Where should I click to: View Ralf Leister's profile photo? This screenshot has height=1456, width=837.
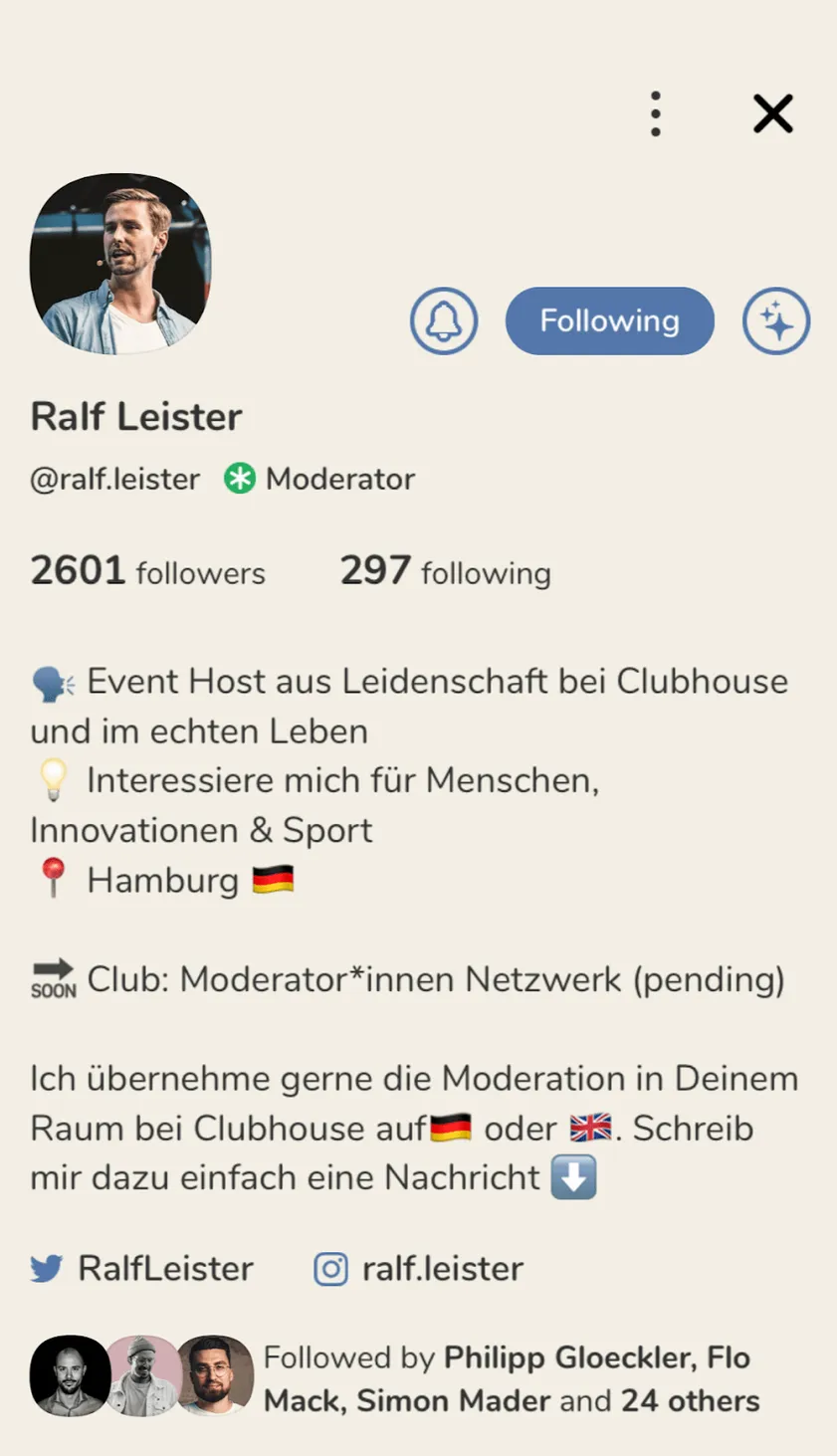pos(120,264)
